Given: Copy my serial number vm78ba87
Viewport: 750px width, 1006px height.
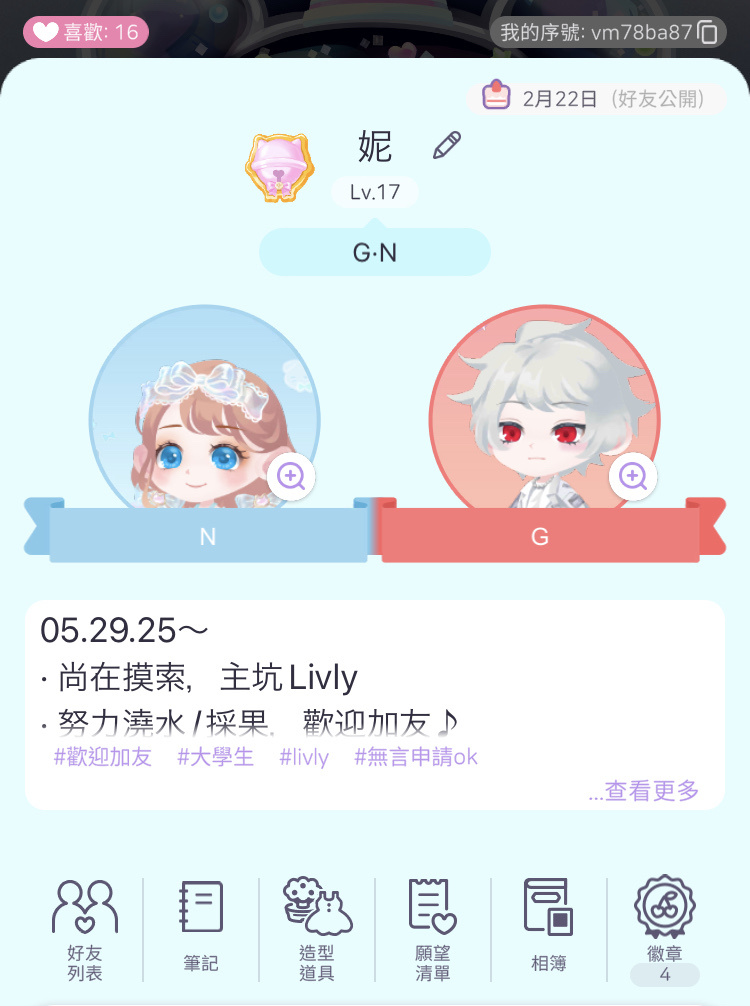Looking at the screenshot, I should click(708, 32).
